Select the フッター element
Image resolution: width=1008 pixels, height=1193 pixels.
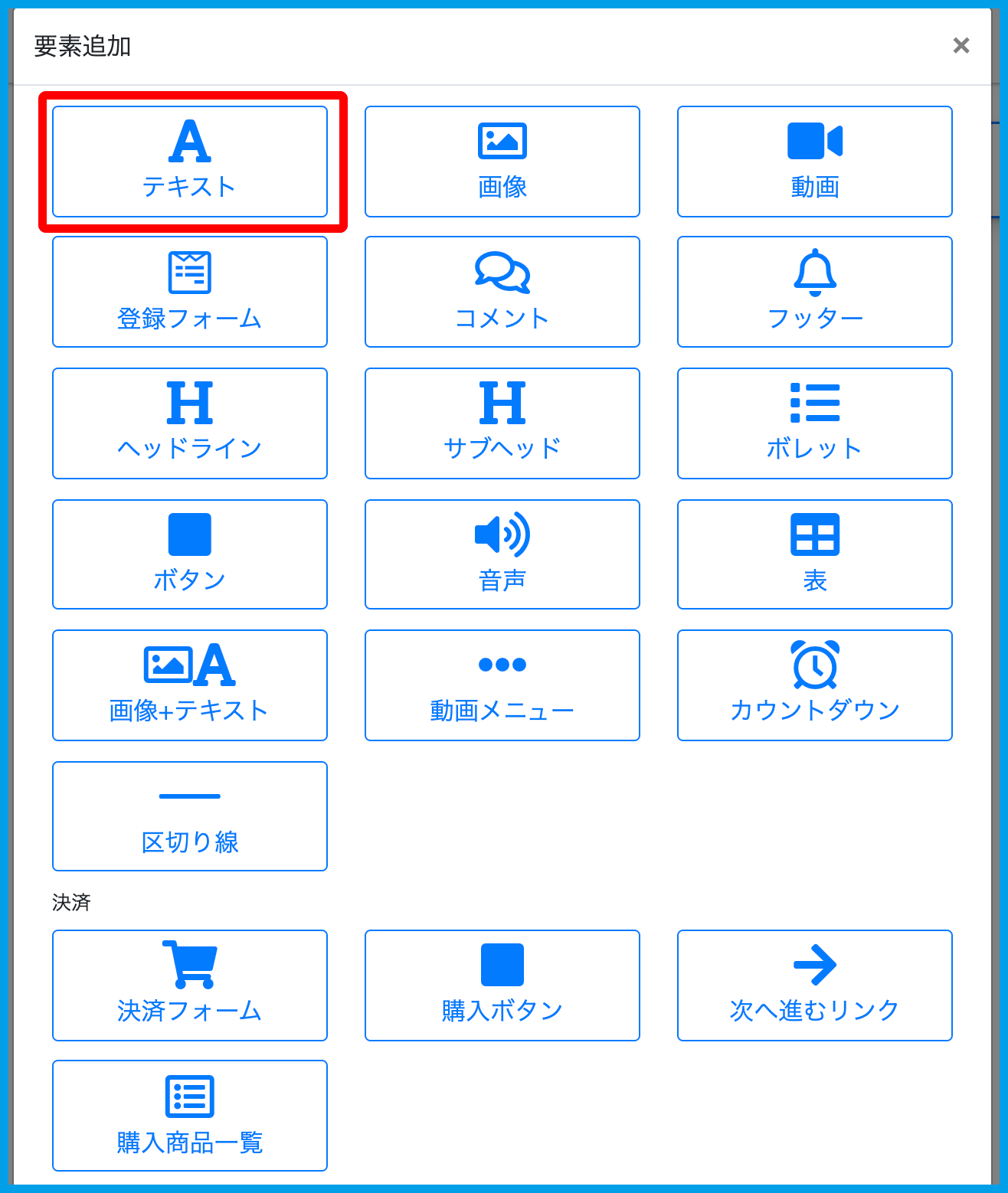pos(814,292)
